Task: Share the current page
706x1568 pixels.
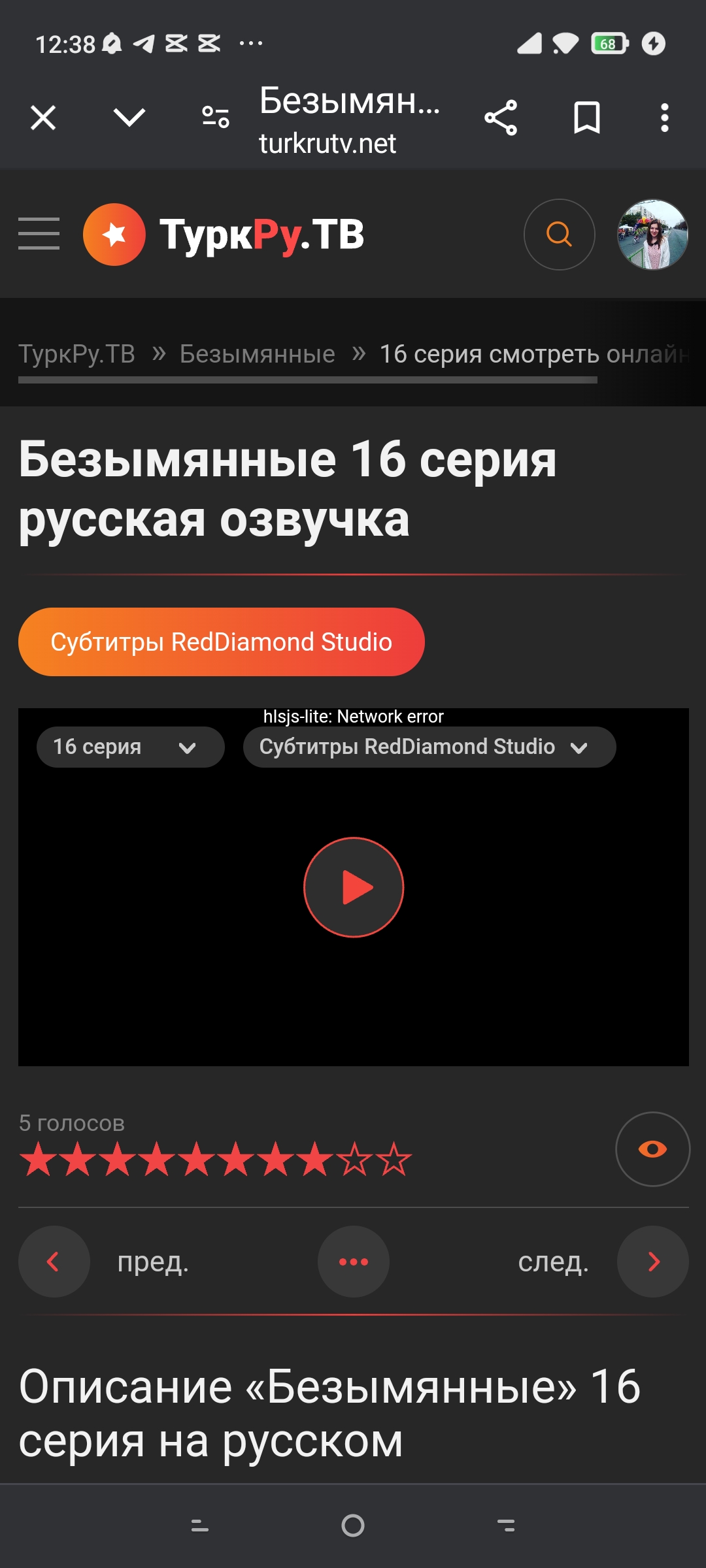Action: tap(501, 118)
